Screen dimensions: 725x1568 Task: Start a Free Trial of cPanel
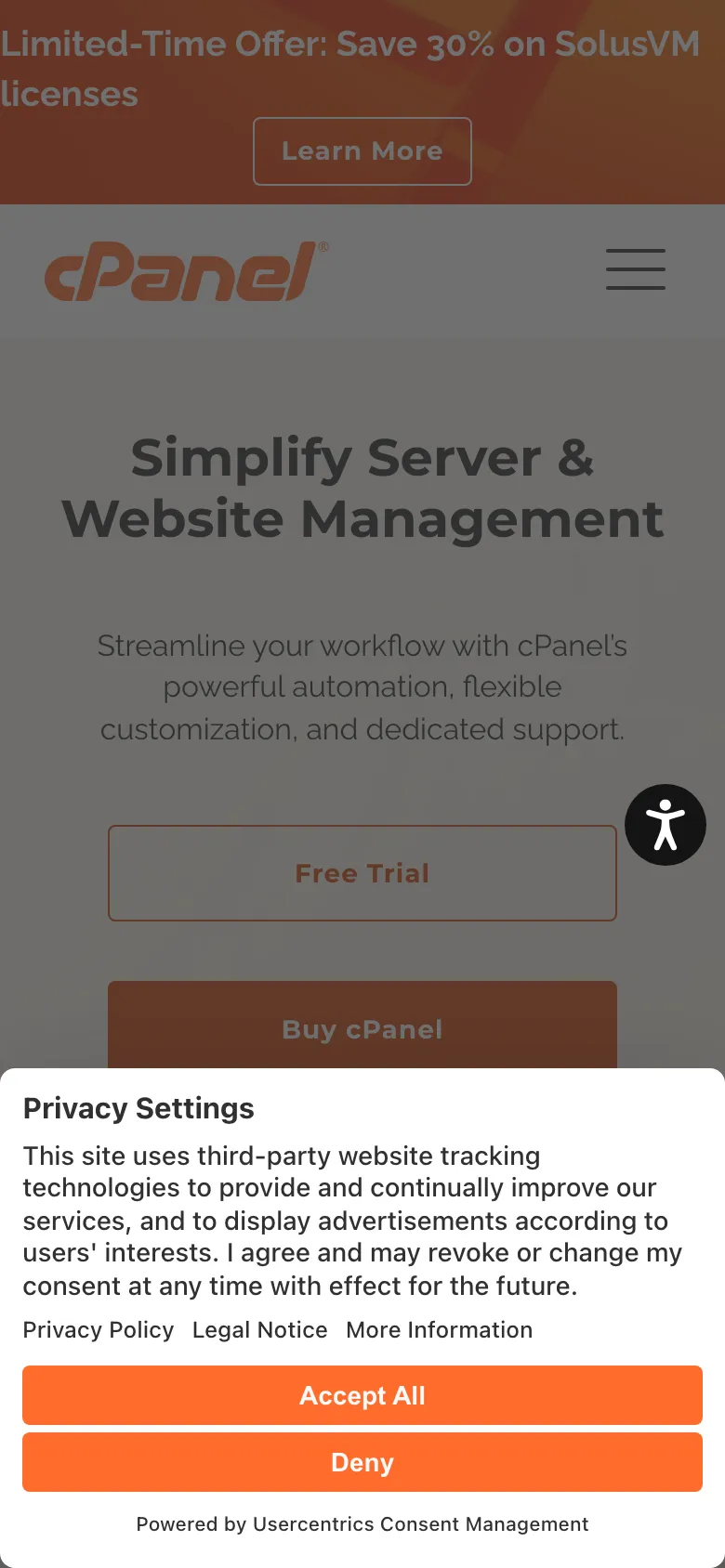[362, 872]
